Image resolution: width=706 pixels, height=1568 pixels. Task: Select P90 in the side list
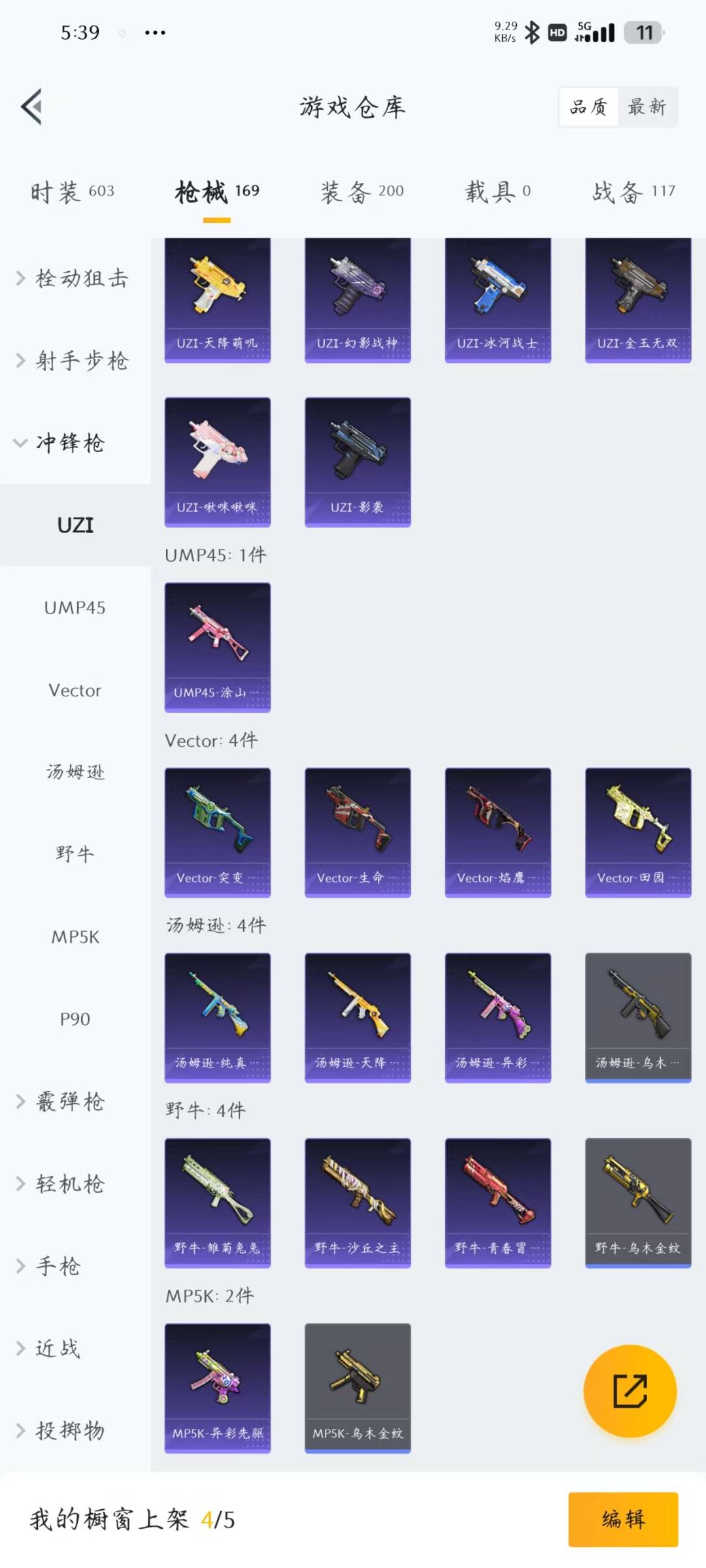[x=75, y=1019]
